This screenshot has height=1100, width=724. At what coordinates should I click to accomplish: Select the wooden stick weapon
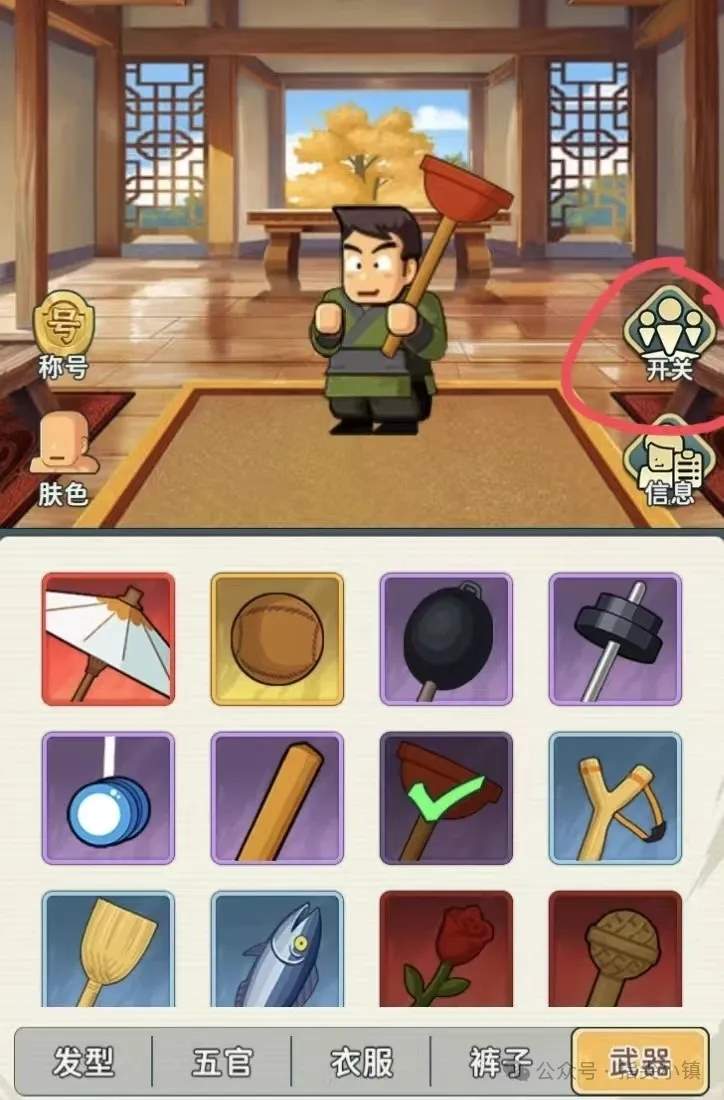click(277, 798)
